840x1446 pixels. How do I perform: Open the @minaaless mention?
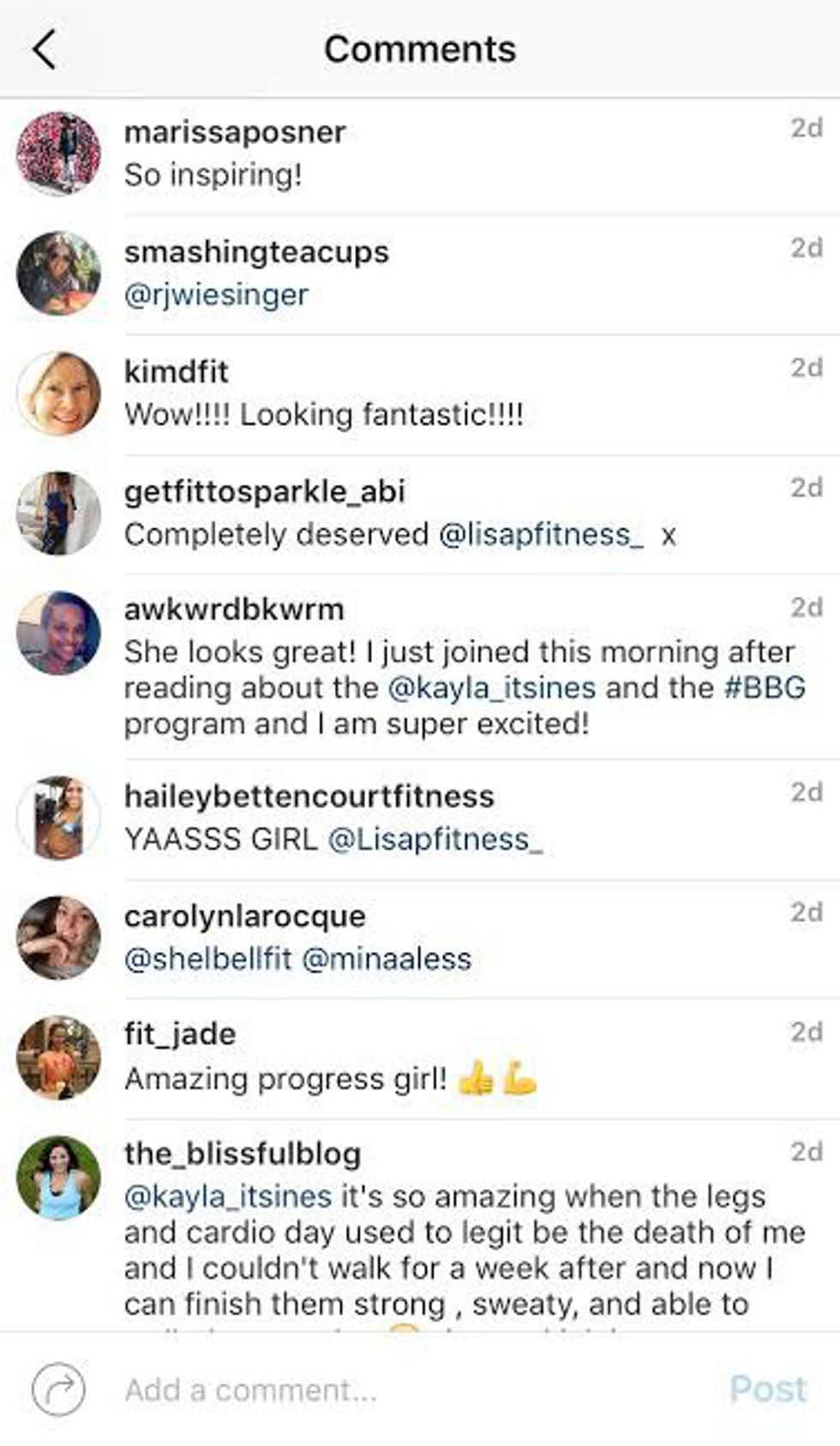[x=387, y=959]
